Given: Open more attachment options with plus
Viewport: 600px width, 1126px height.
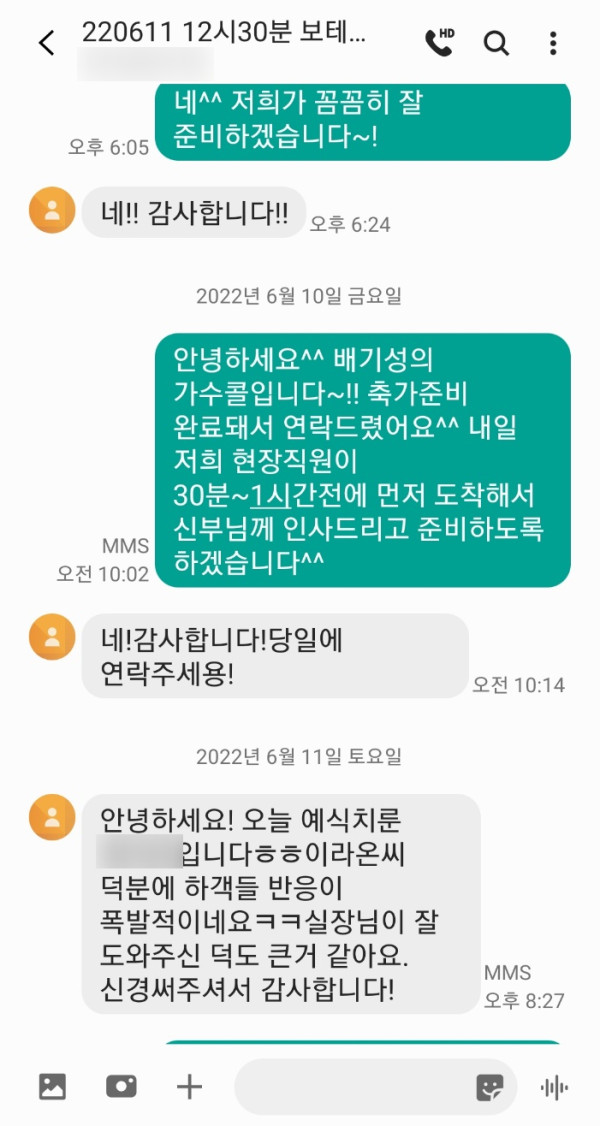Looking at the screenshot, I should click(x=189, y=1086).
